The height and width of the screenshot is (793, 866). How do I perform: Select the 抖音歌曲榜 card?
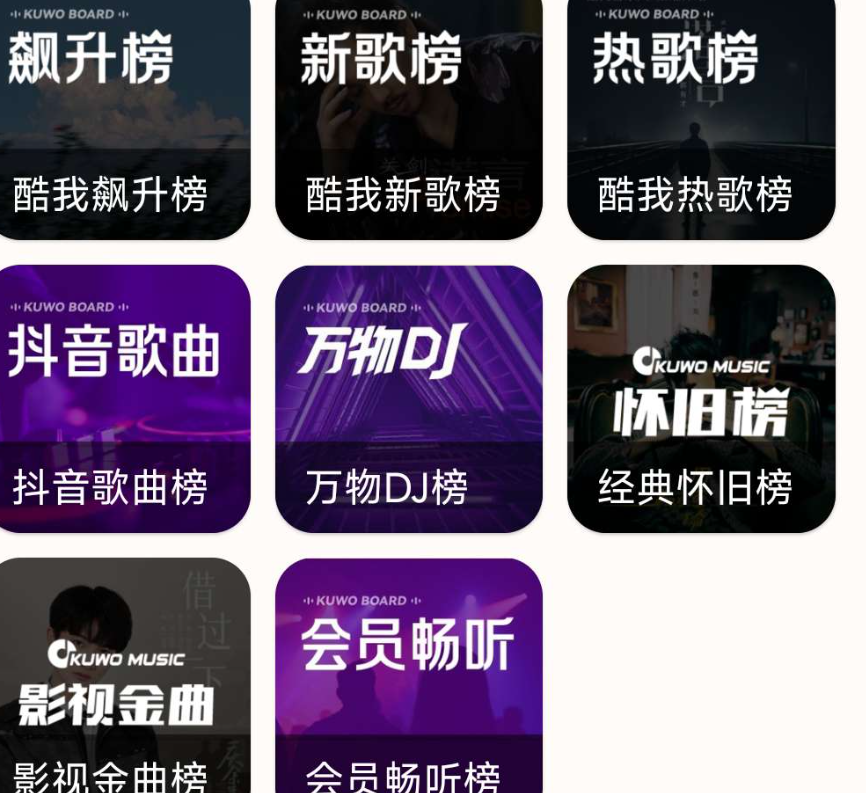click(x=120, y=398)
